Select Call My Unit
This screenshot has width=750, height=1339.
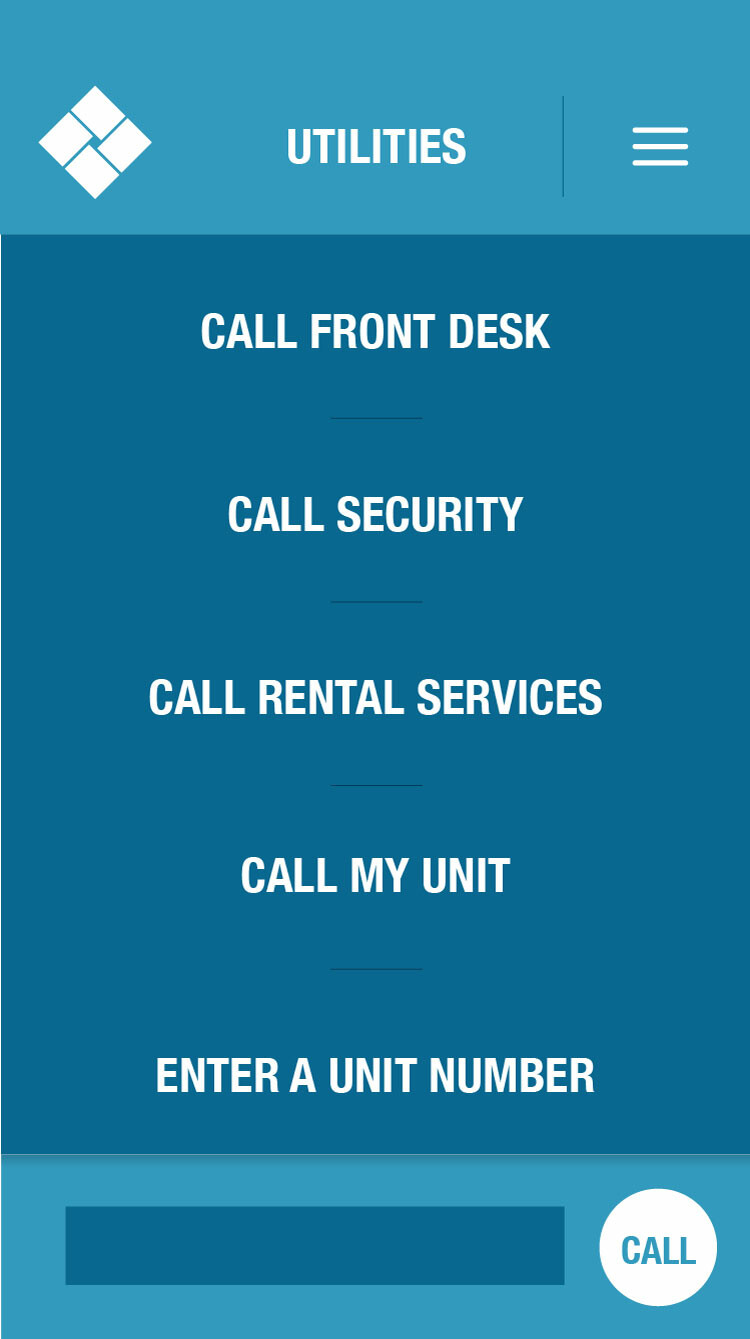[375, 876]
